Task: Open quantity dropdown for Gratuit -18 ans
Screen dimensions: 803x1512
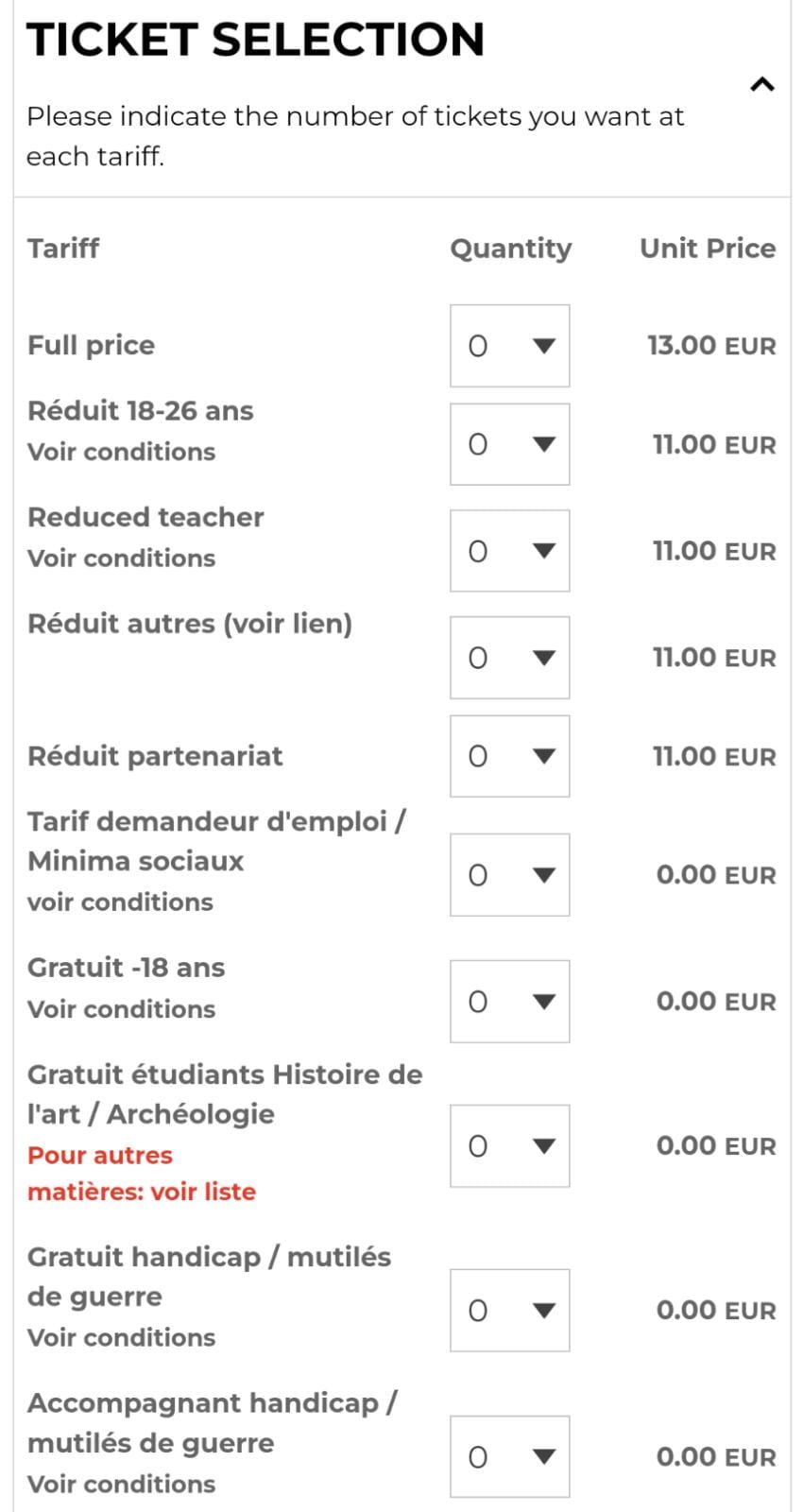Action: (x=510, y=1002)
